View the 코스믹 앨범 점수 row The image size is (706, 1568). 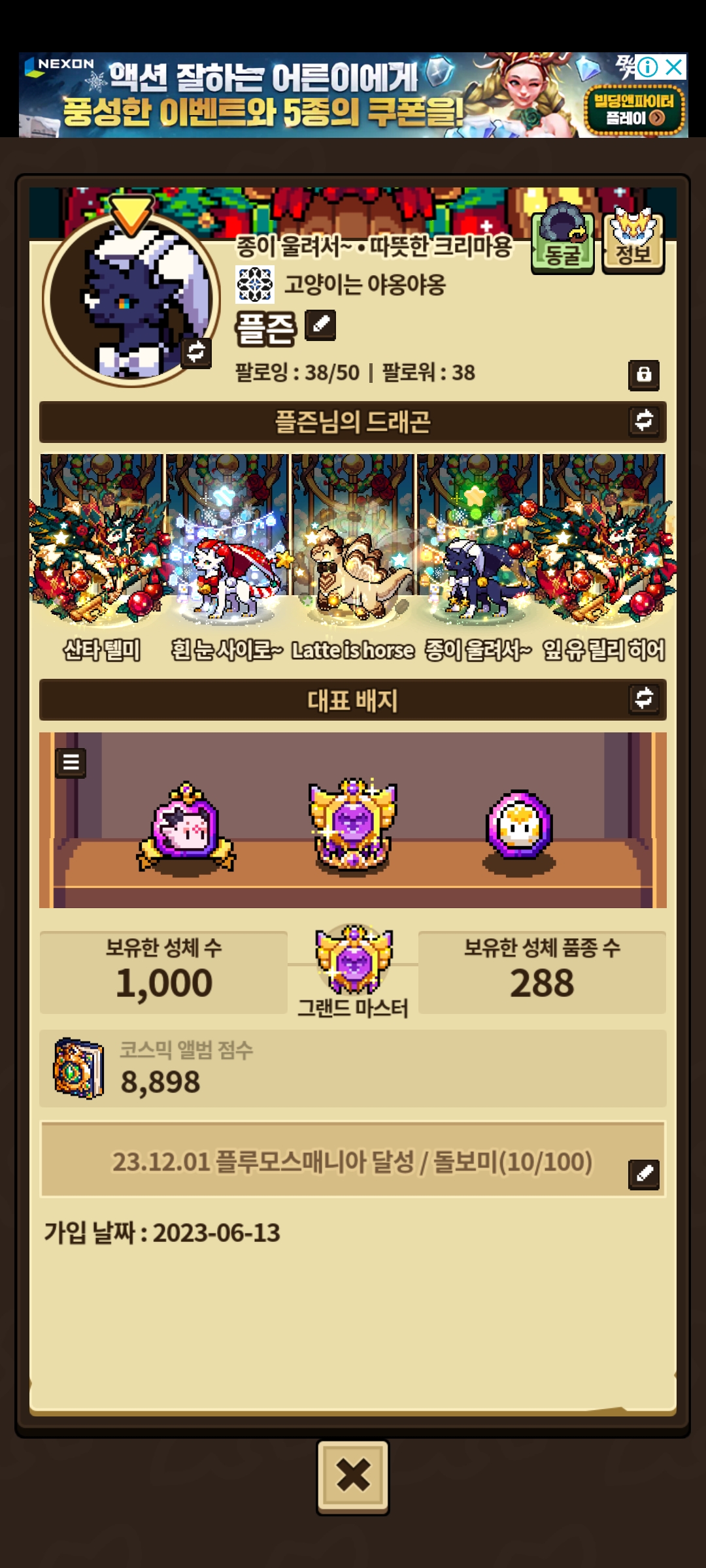coord(353,1068)
